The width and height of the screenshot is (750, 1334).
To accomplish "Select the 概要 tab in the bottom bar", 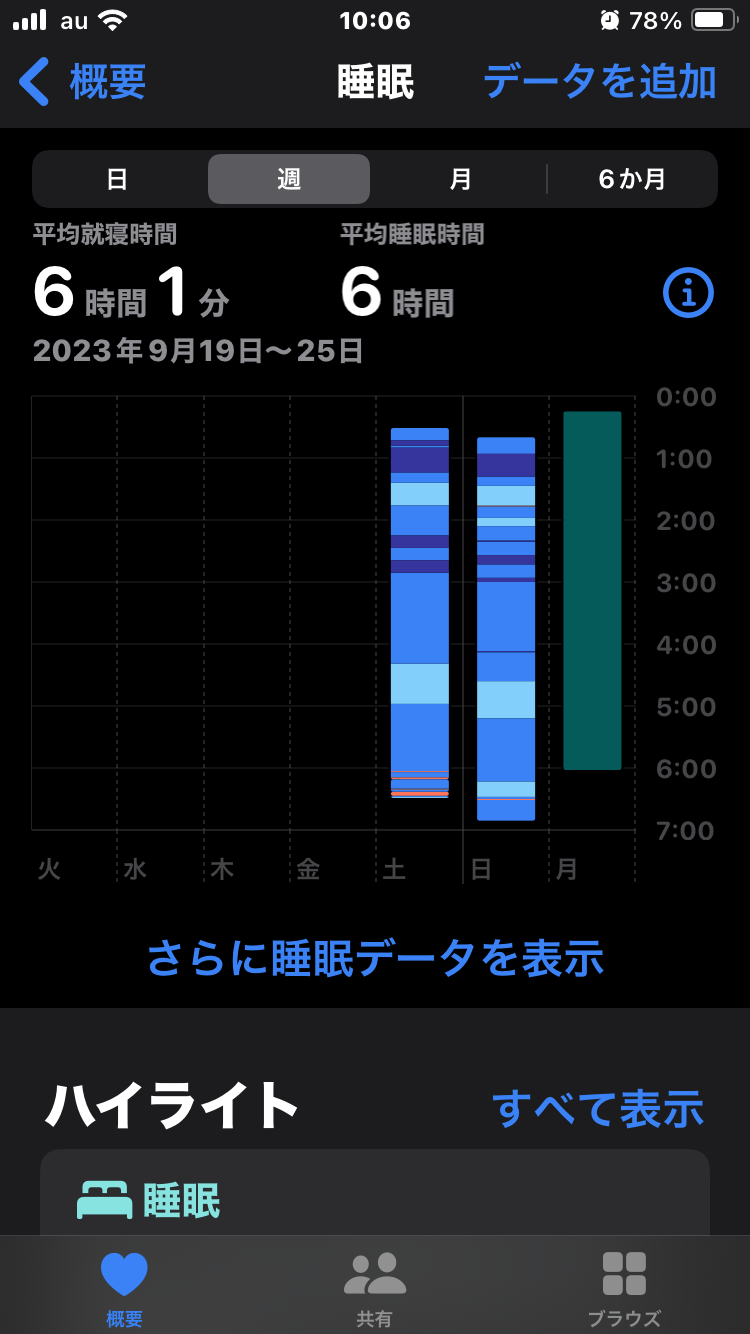I will coord(125,1288).
